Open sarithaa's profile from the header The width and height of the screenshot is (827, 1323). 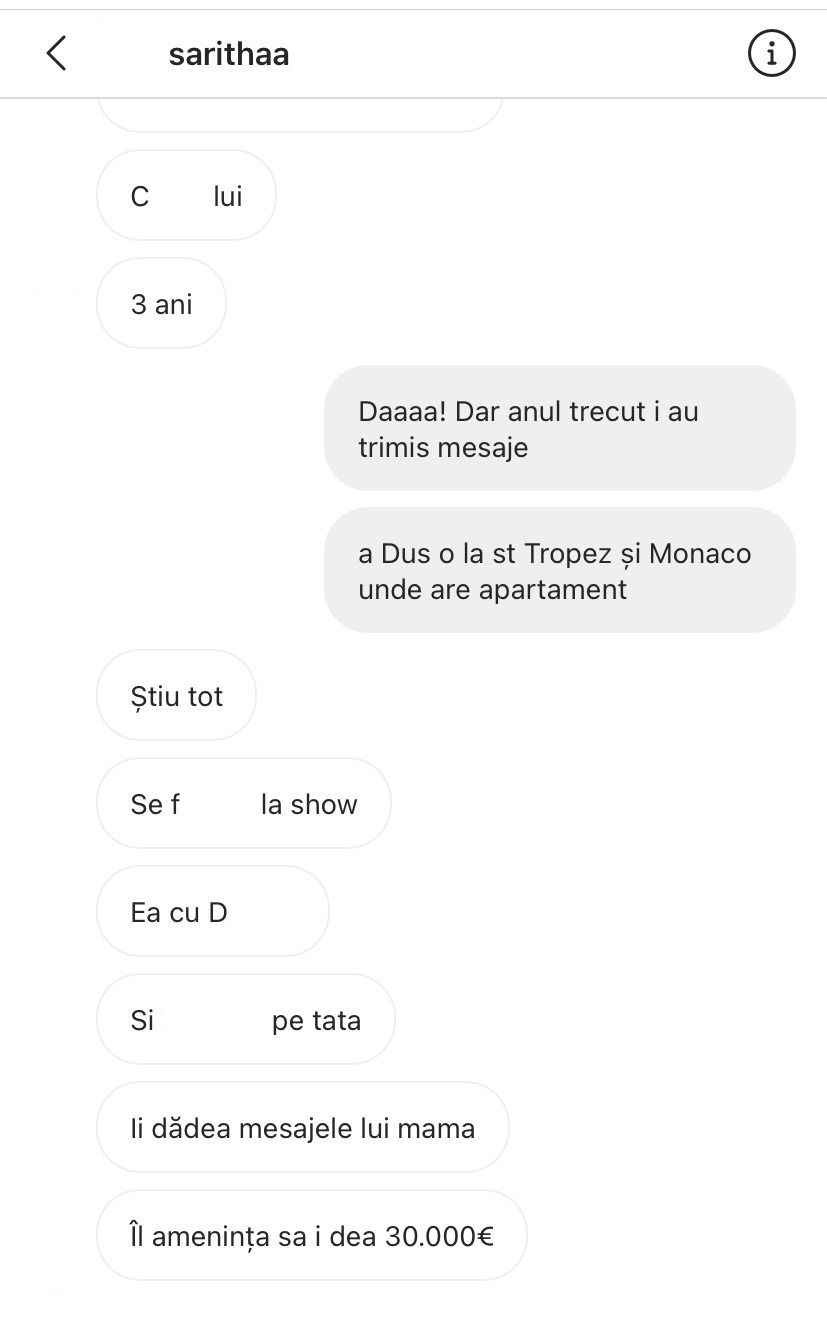229,54
